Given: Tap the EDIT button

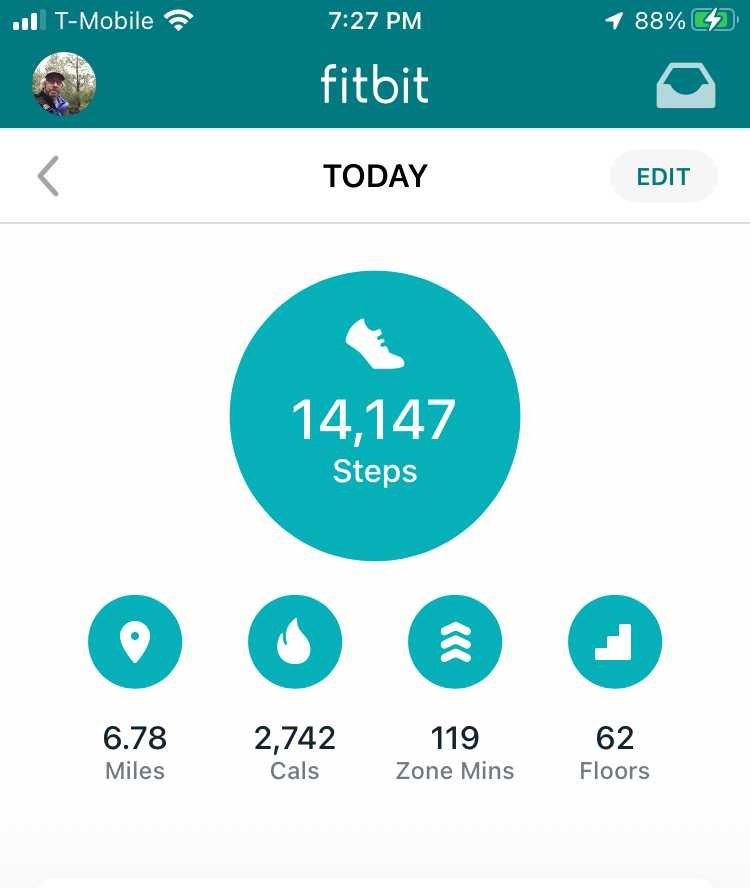Looking at the screenshot, I should click(663, 177).
